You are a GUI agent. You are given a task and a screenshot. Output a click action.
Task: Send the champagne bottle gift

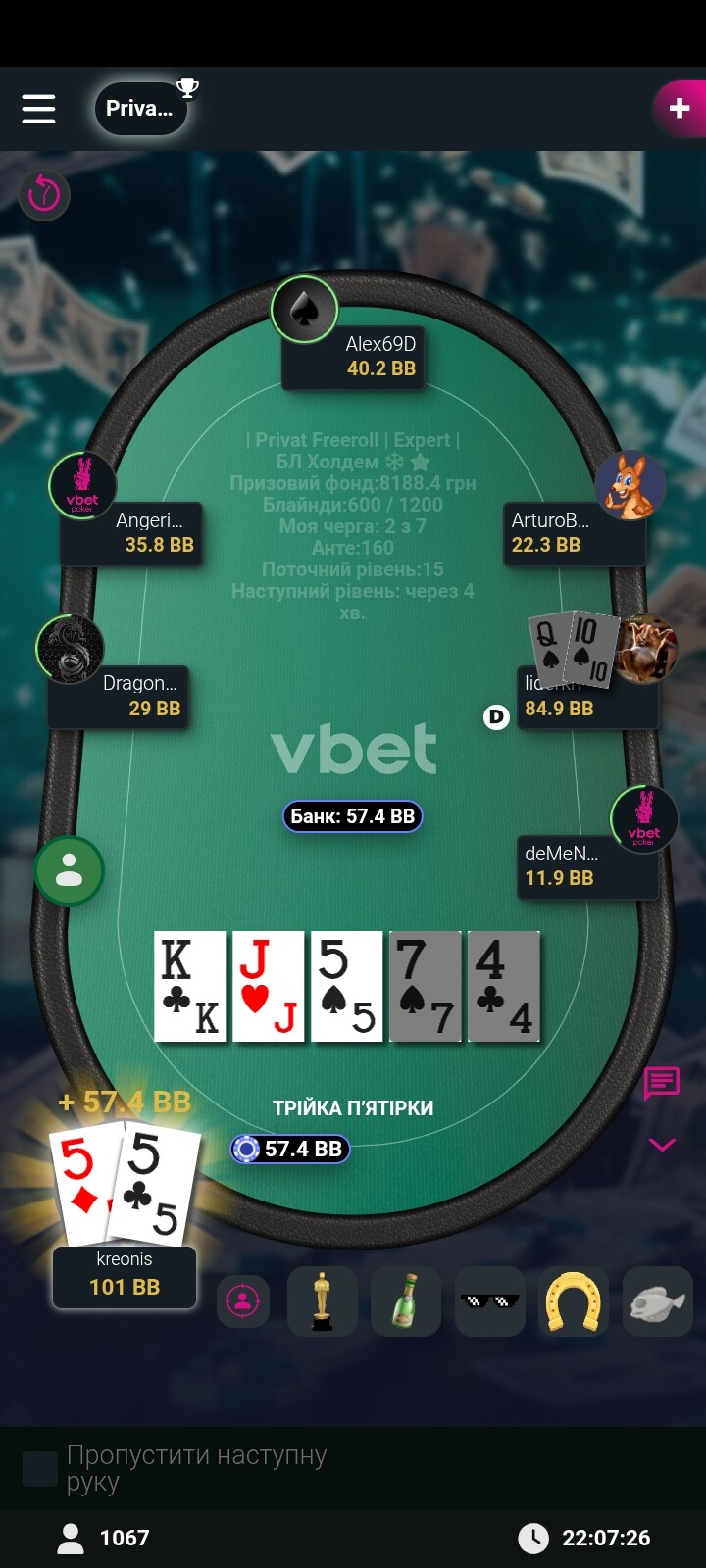[x=406, y=1301]
